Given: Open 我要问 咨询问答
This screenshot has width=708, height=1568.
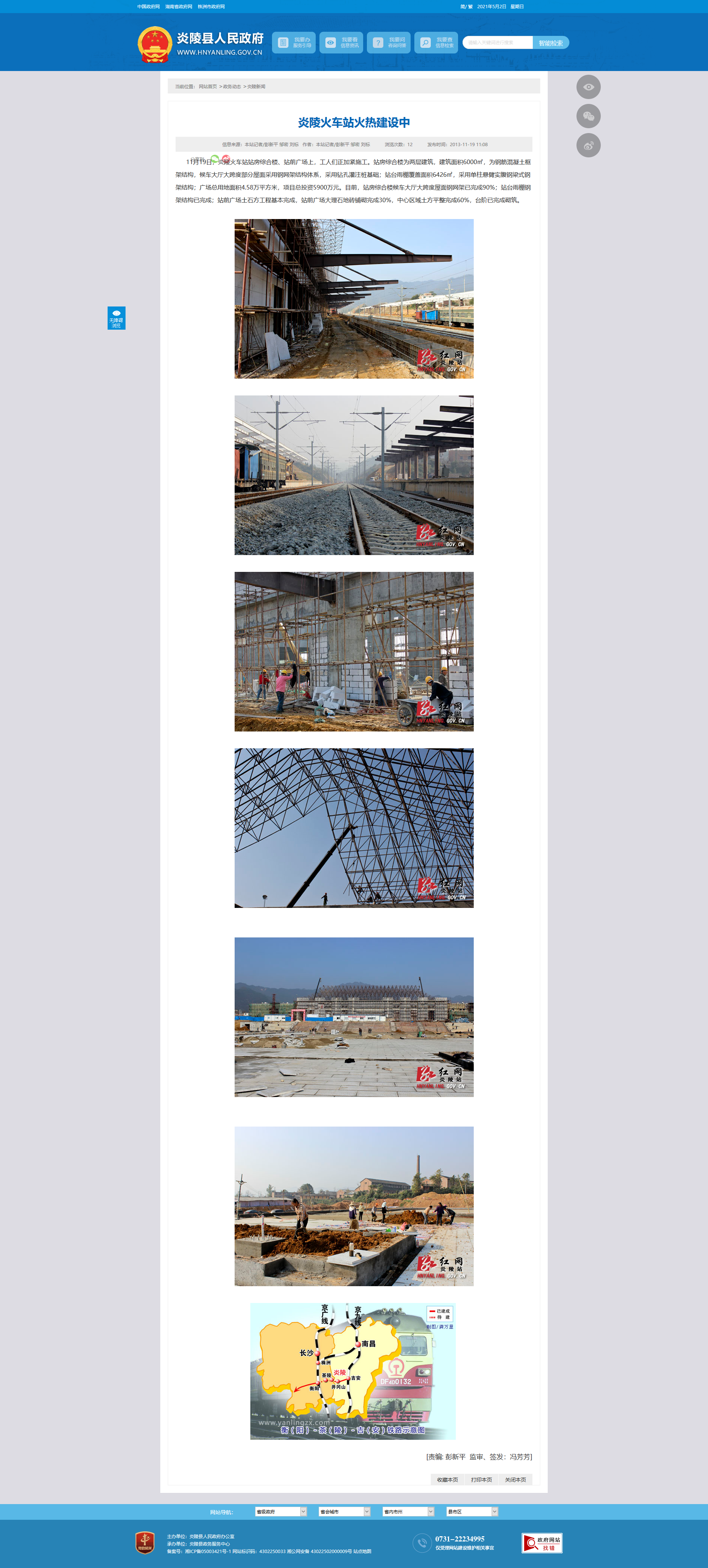Looking at the screenshot, I should pyautogui.click(x=389, y=43).
